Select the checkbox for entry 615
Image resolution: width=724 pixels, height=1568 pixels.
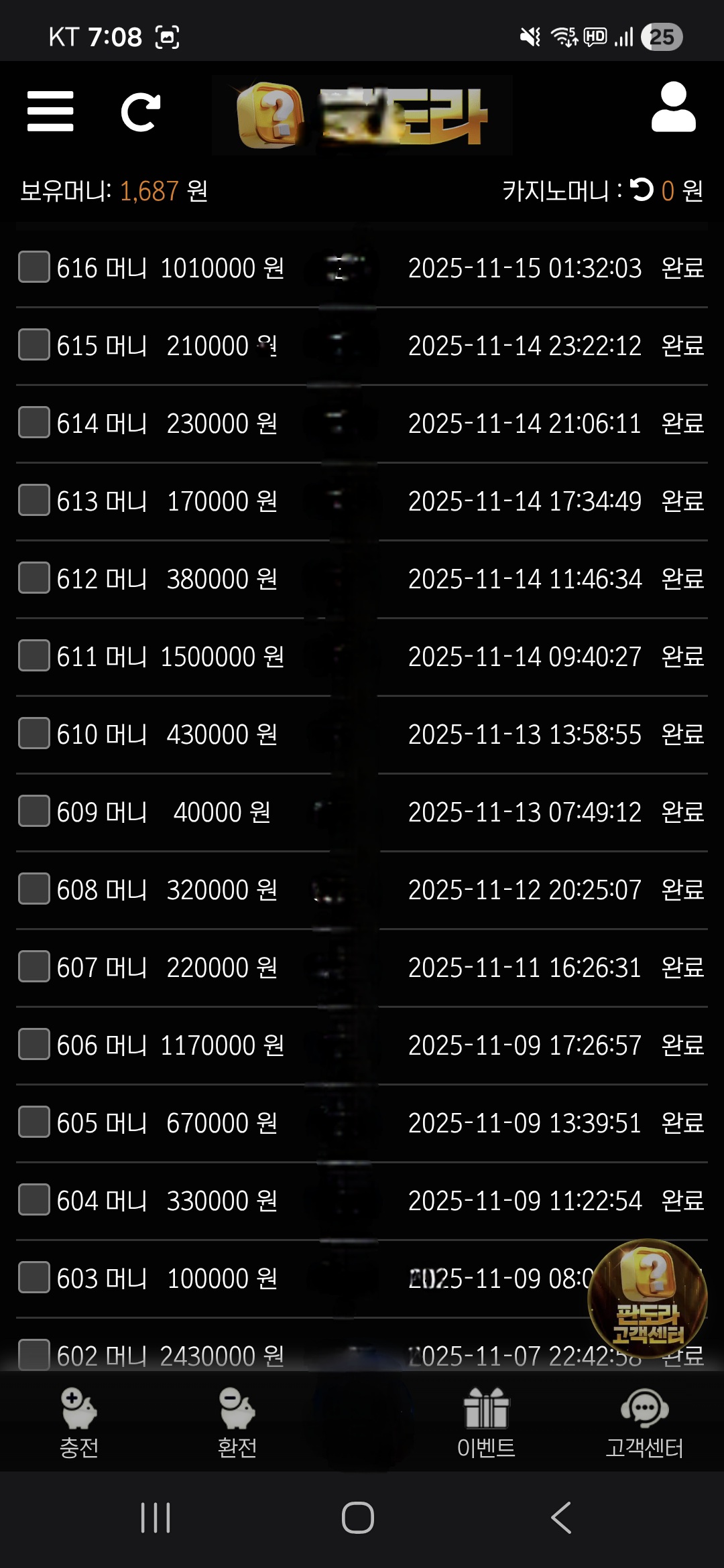[x=34, y=345]
